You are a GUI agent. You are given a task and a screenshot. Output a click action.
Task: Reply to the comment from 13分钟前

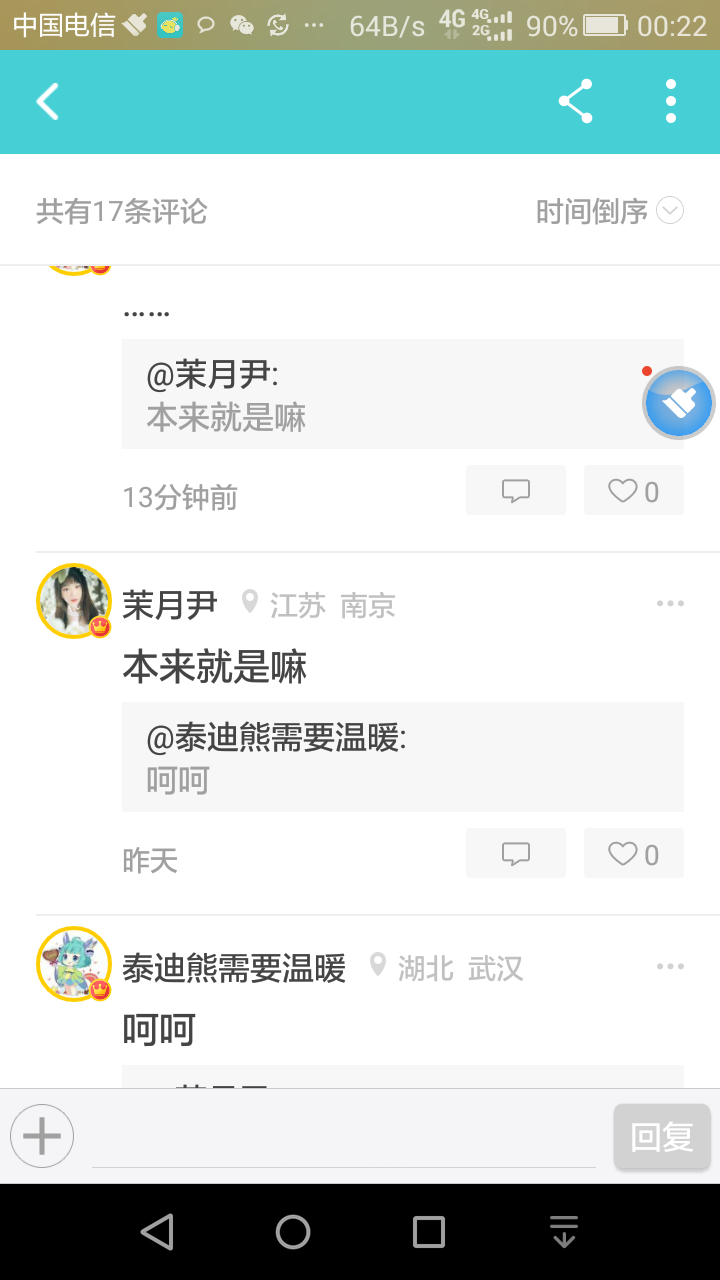click(515, 491)
